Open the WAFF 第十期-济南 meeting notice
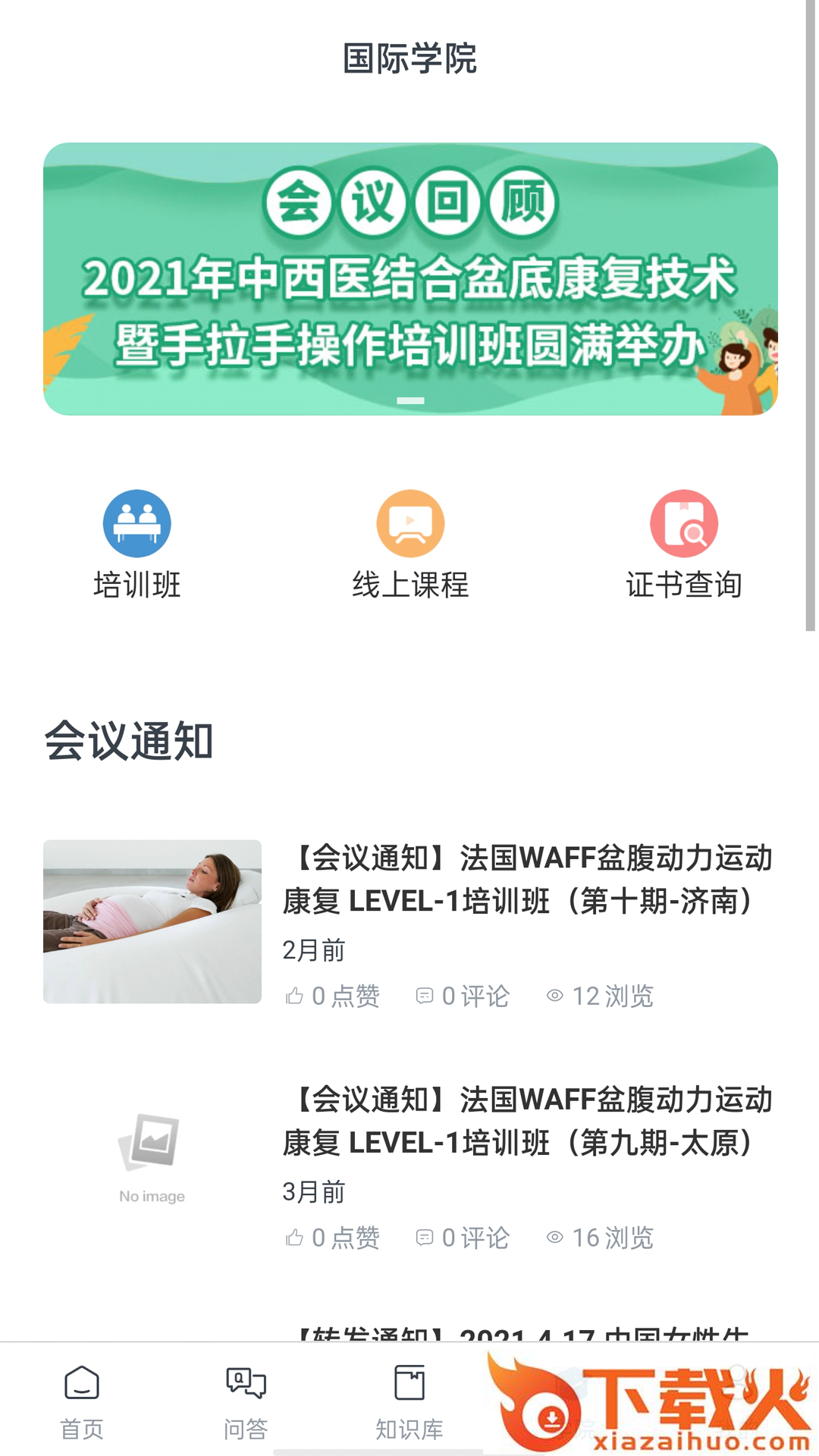 click(526, 880)
